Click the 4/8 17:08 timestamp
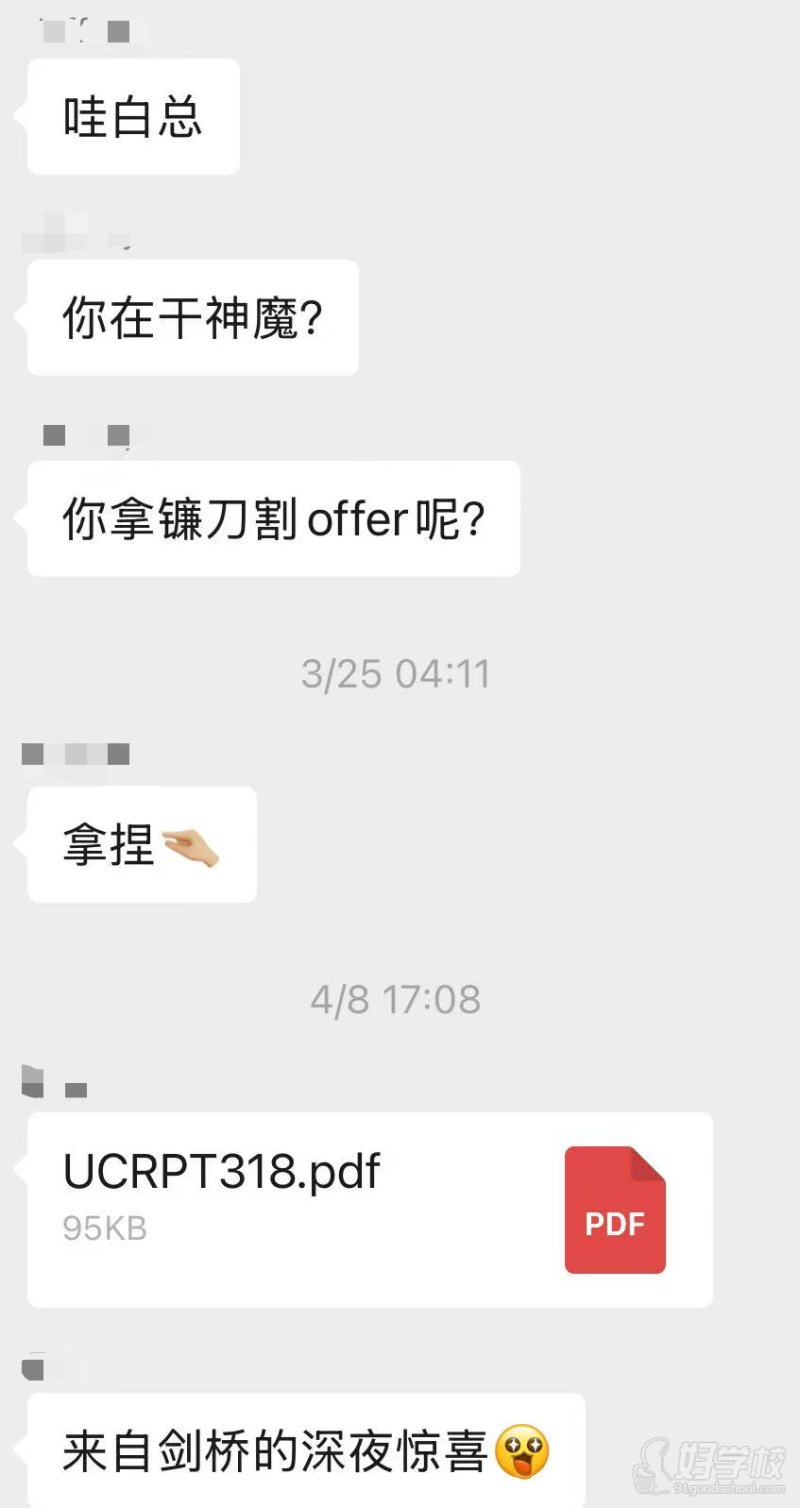 click(x=396, y=997)
